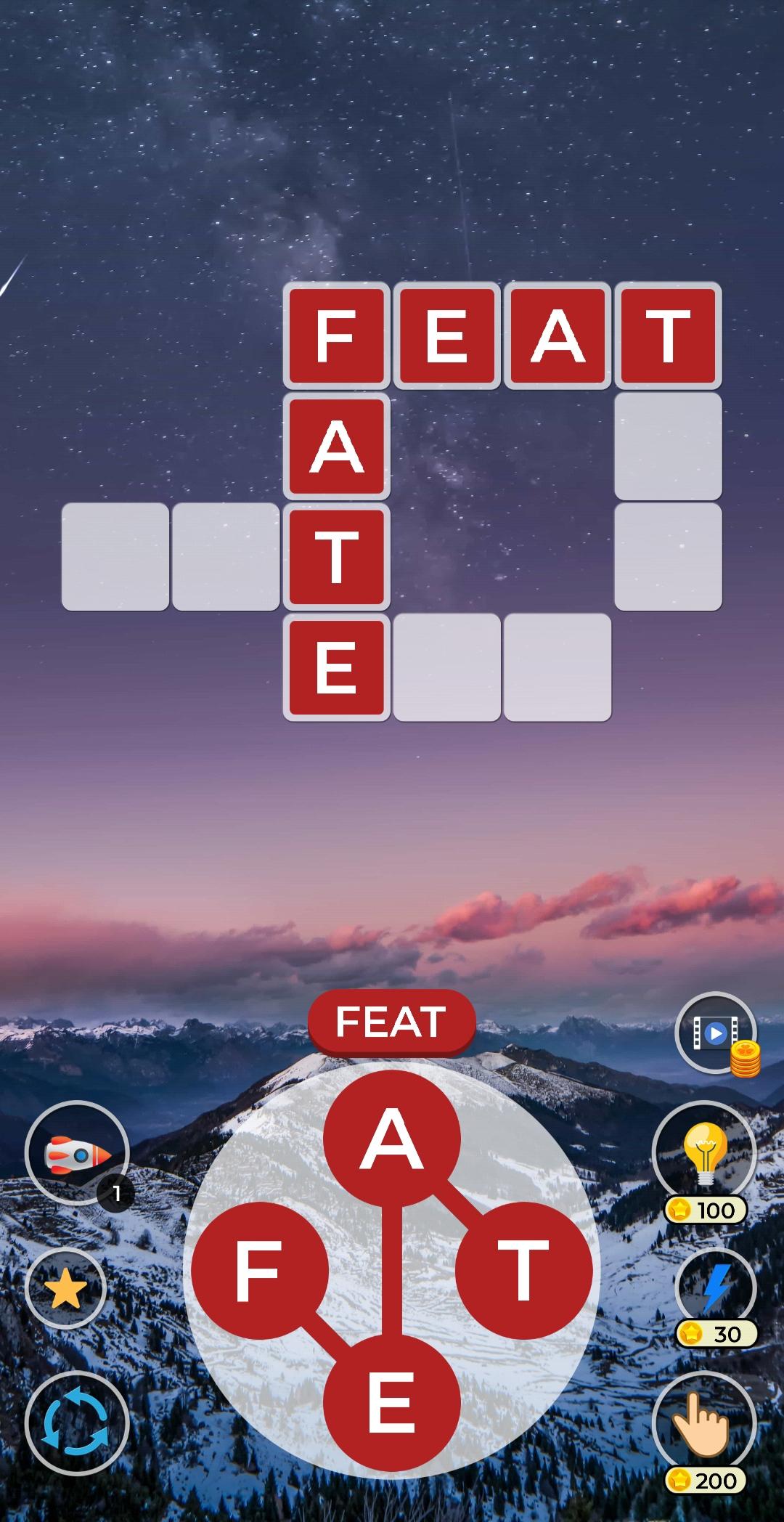Use the lightning hint for 30 coins
The image size is (784, 1522).
click(x=716, y=1296)
